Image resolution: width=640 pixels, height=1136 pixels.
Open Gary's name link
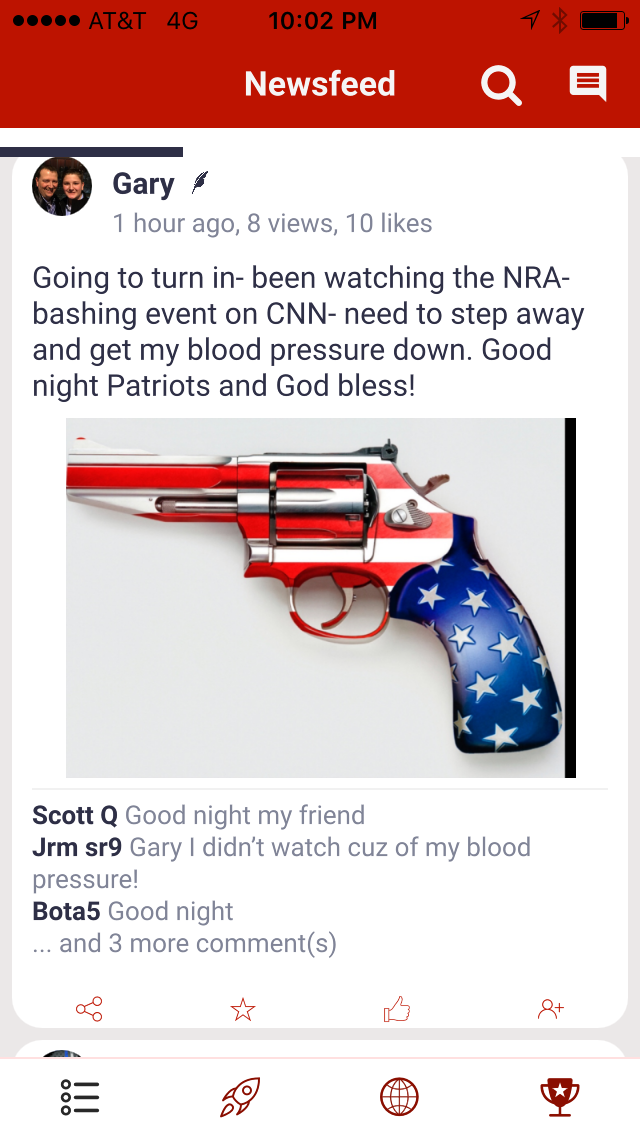click(x=144, y=184)
